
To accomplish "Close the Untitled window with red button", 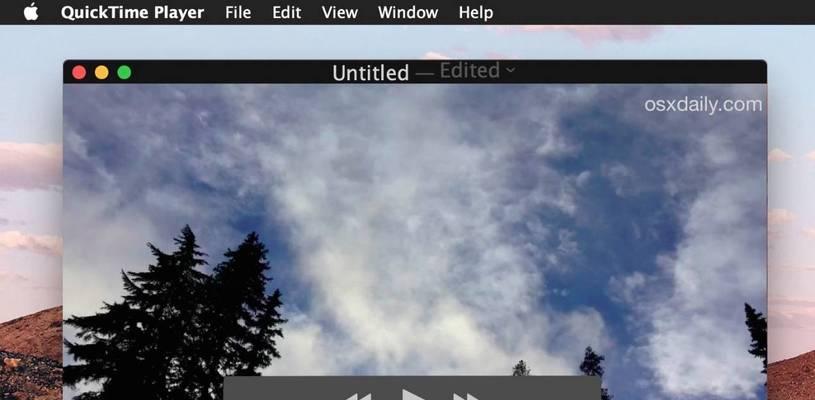I will click(80, 72).
